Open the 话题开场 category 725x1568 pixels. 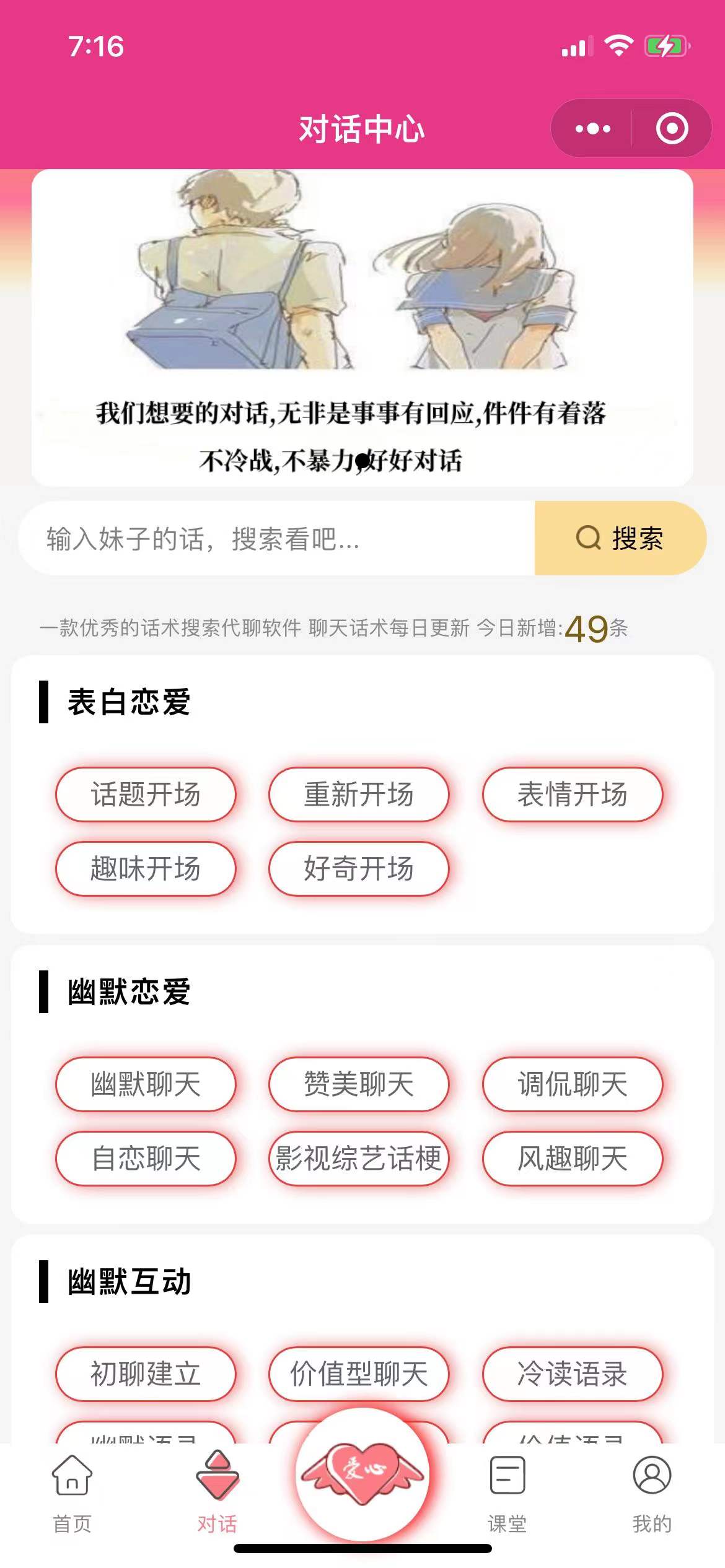tap(146, 795)
